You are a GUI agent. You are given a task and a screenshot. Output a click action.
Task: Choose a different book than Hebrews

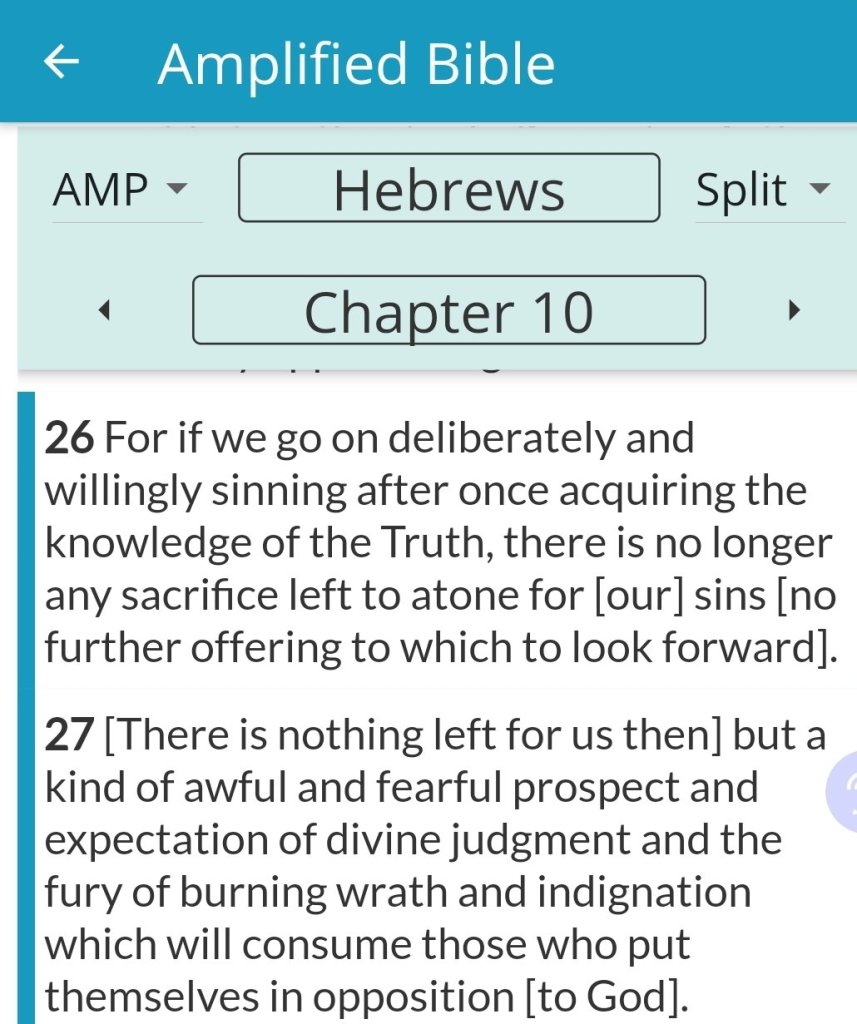[448, 188]
